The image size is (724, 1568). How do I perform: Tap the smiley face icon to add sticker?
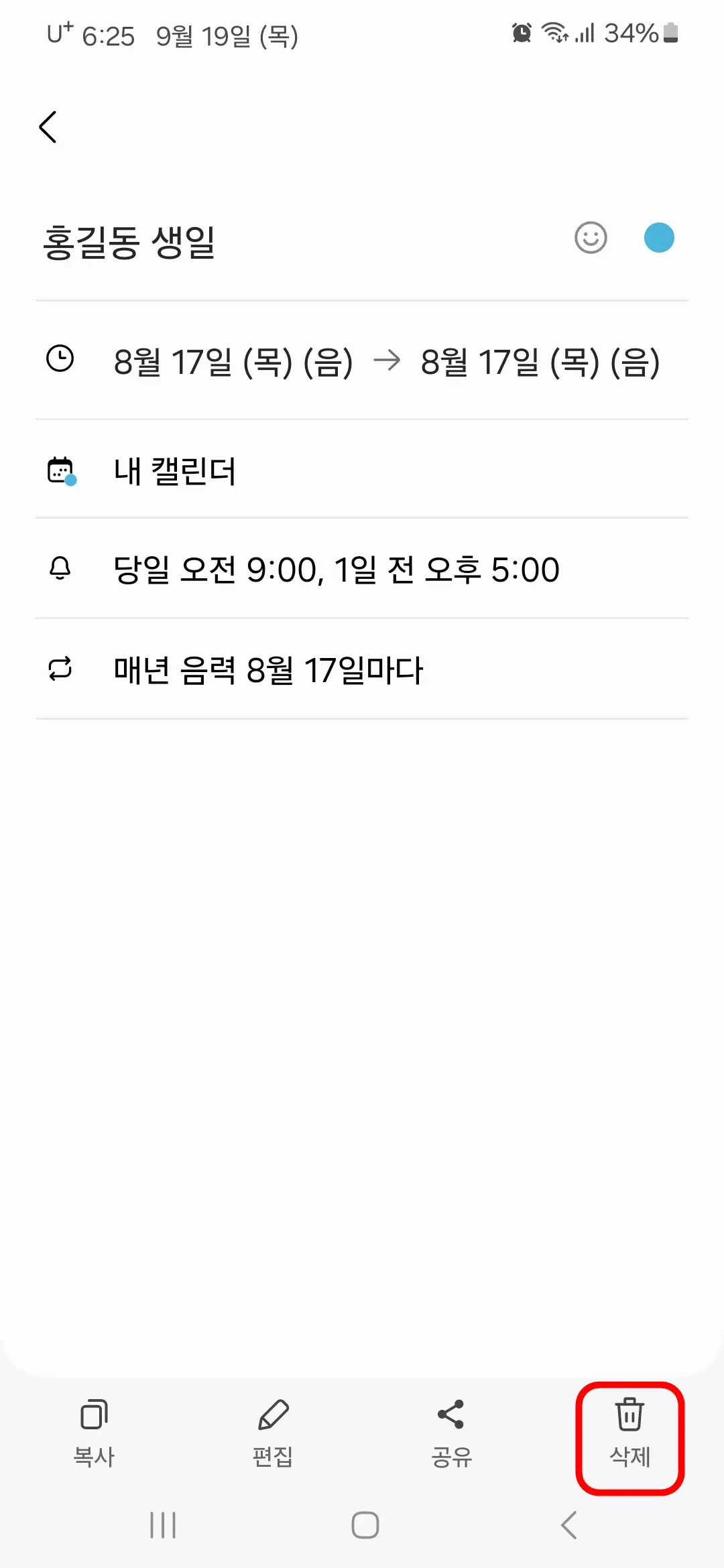tap(589, 238)
